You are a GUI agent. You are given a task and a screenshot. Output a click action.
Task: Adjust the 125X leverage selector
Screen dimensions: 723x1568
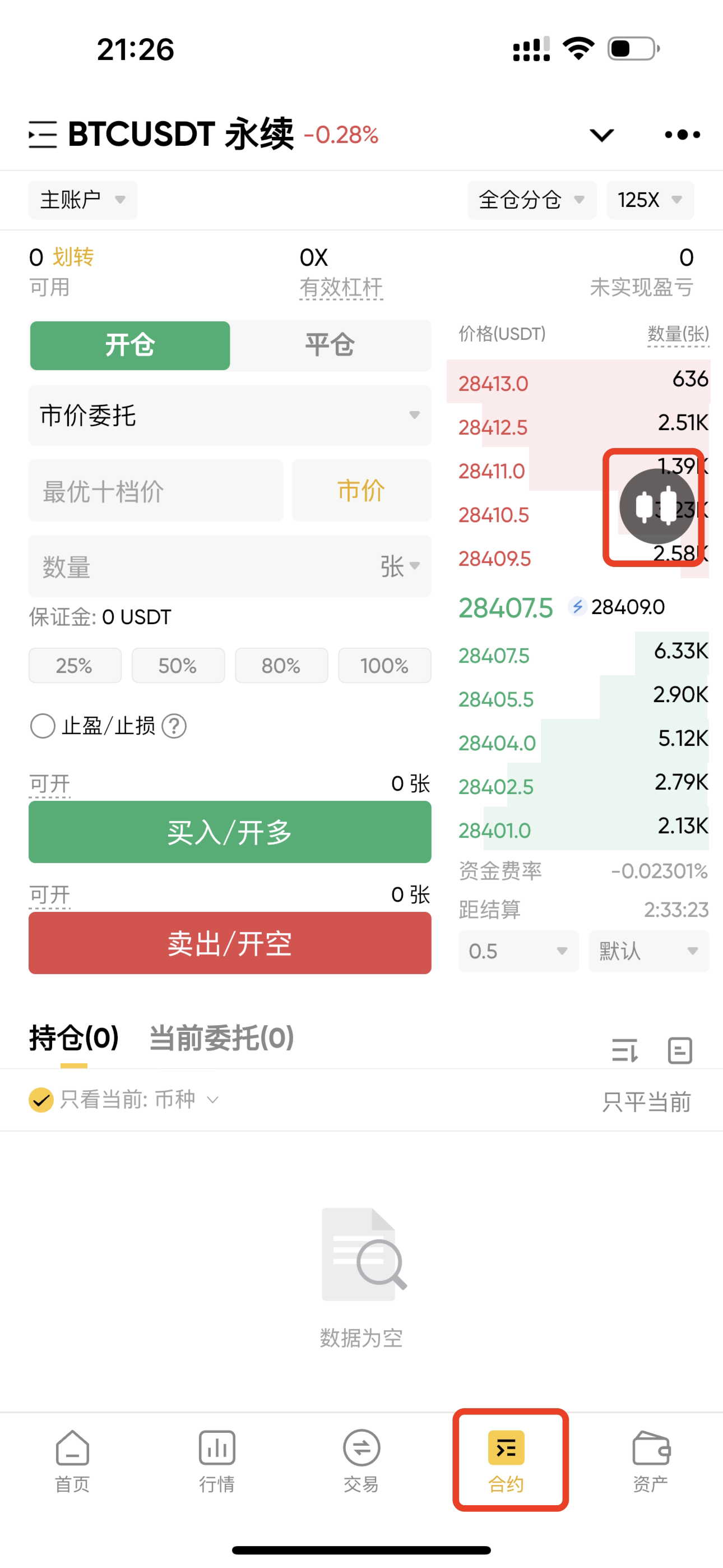click(650, 200)
